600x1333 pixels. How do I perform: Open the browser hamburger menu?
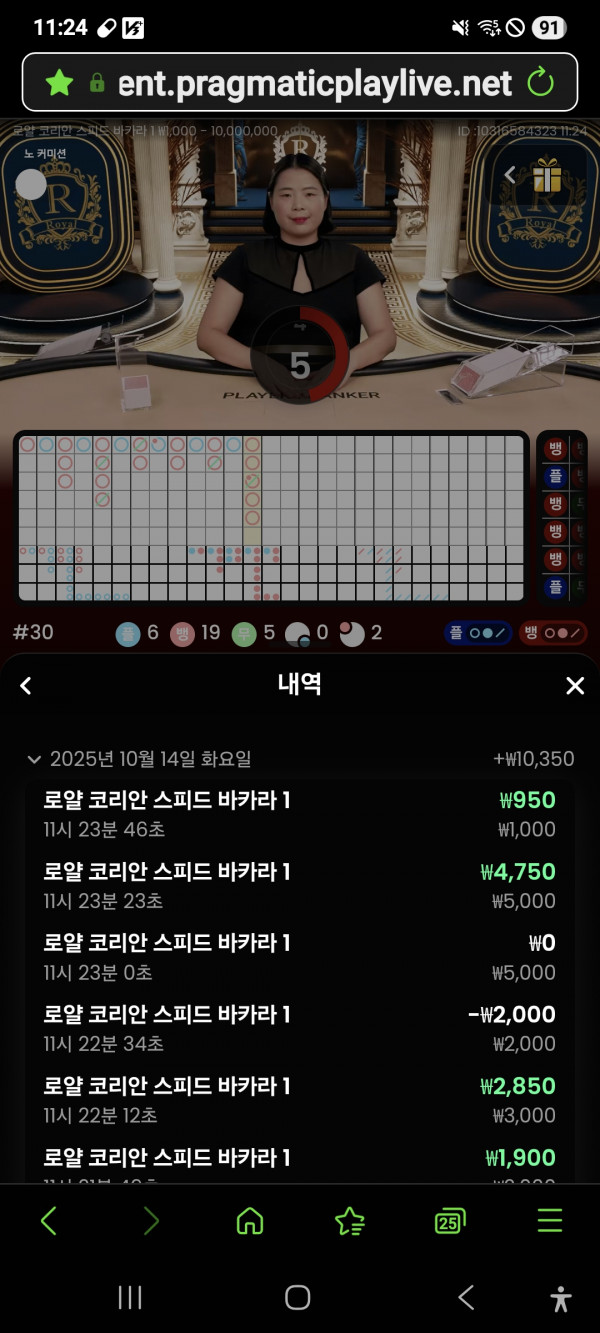[550, 1221]
